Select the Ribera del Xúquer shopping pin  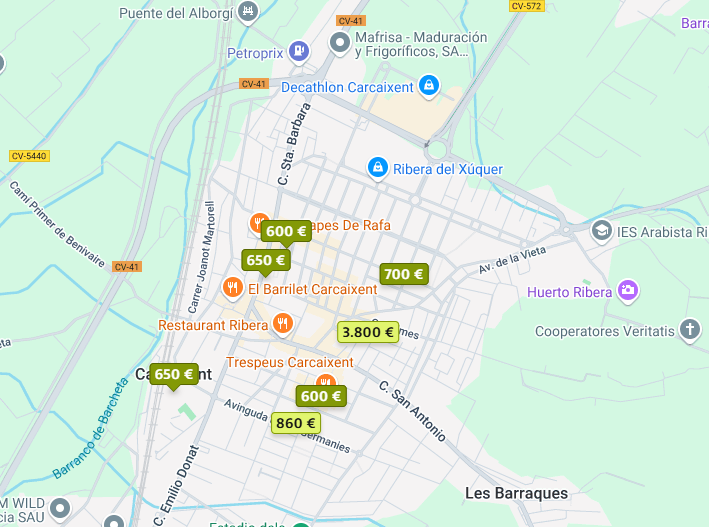coord(377,167)
